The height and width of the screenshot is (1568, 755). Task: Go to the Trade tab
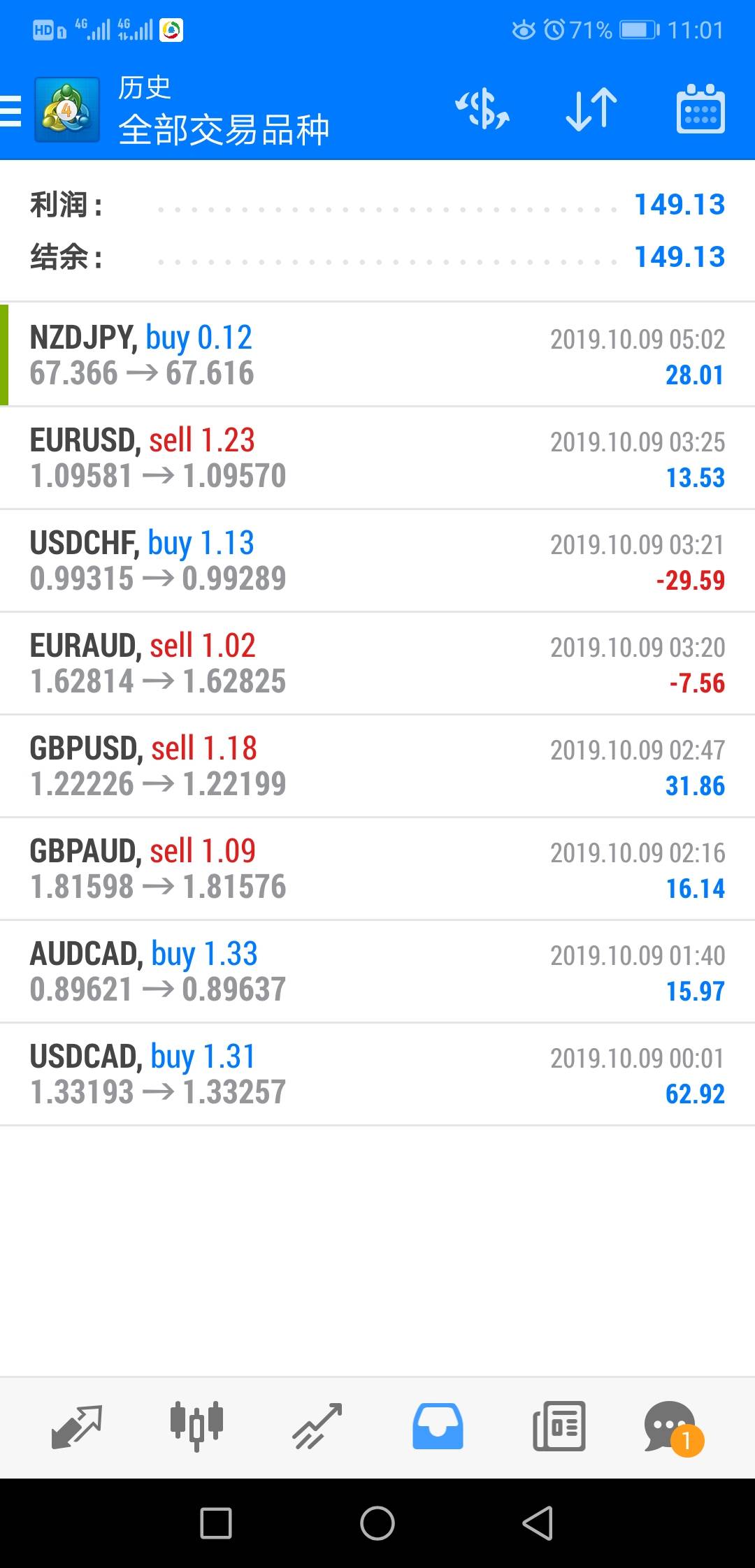pyautogui.click(x=317, y=1426)
